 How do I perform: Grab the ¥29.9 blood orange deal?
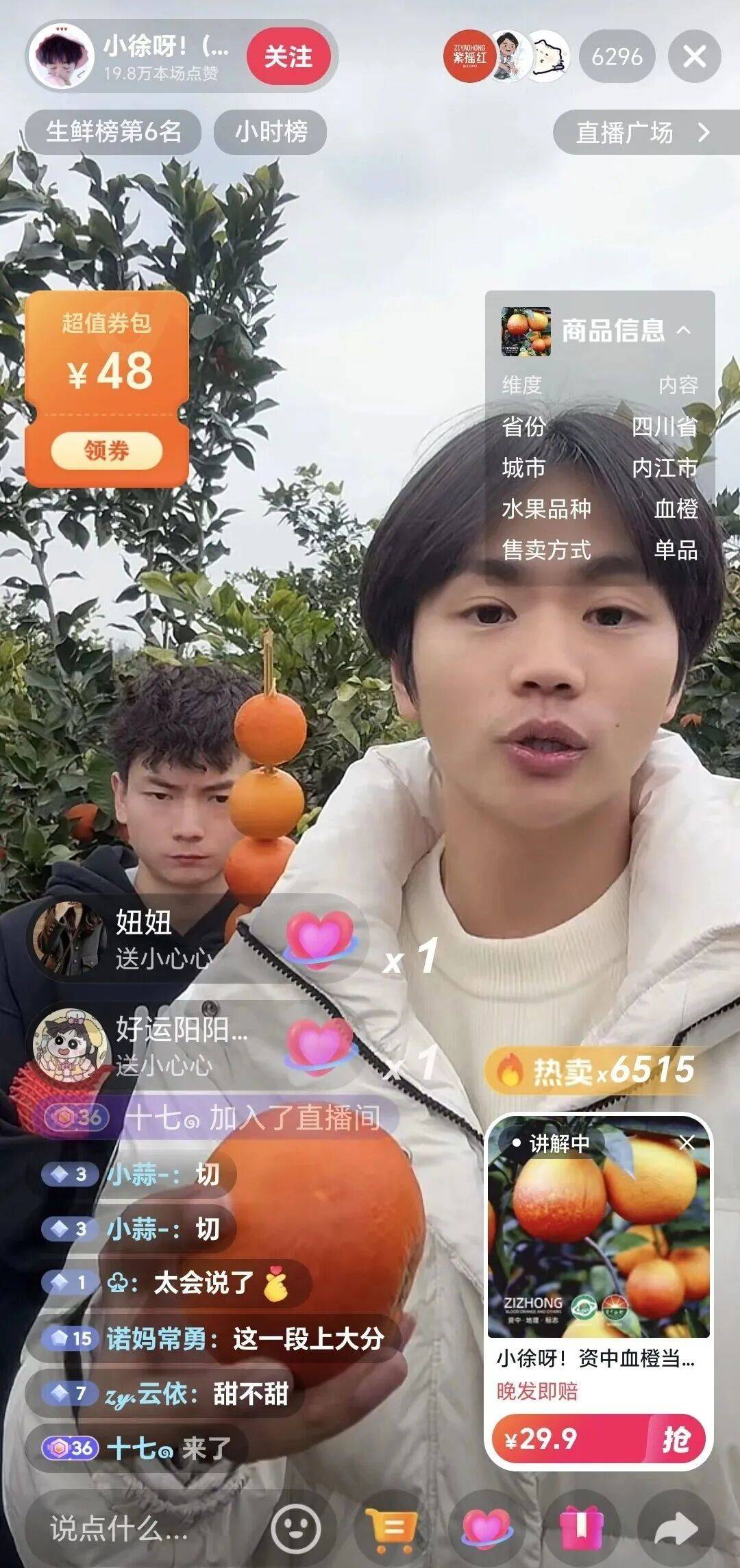pyautogui.click(x=675, y=1438)
